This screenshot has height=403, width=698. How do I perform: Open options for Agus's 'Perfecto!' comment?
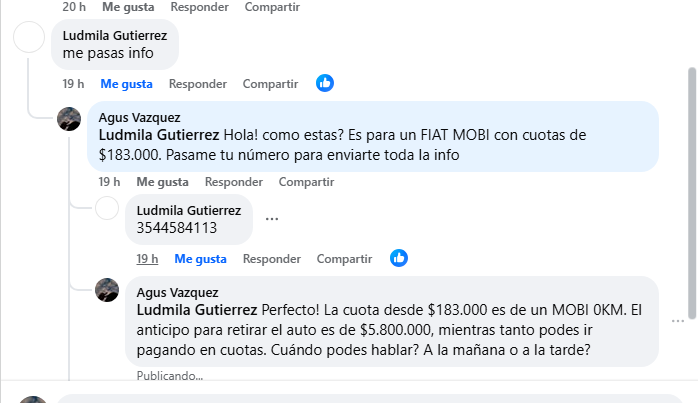point(679,320)
